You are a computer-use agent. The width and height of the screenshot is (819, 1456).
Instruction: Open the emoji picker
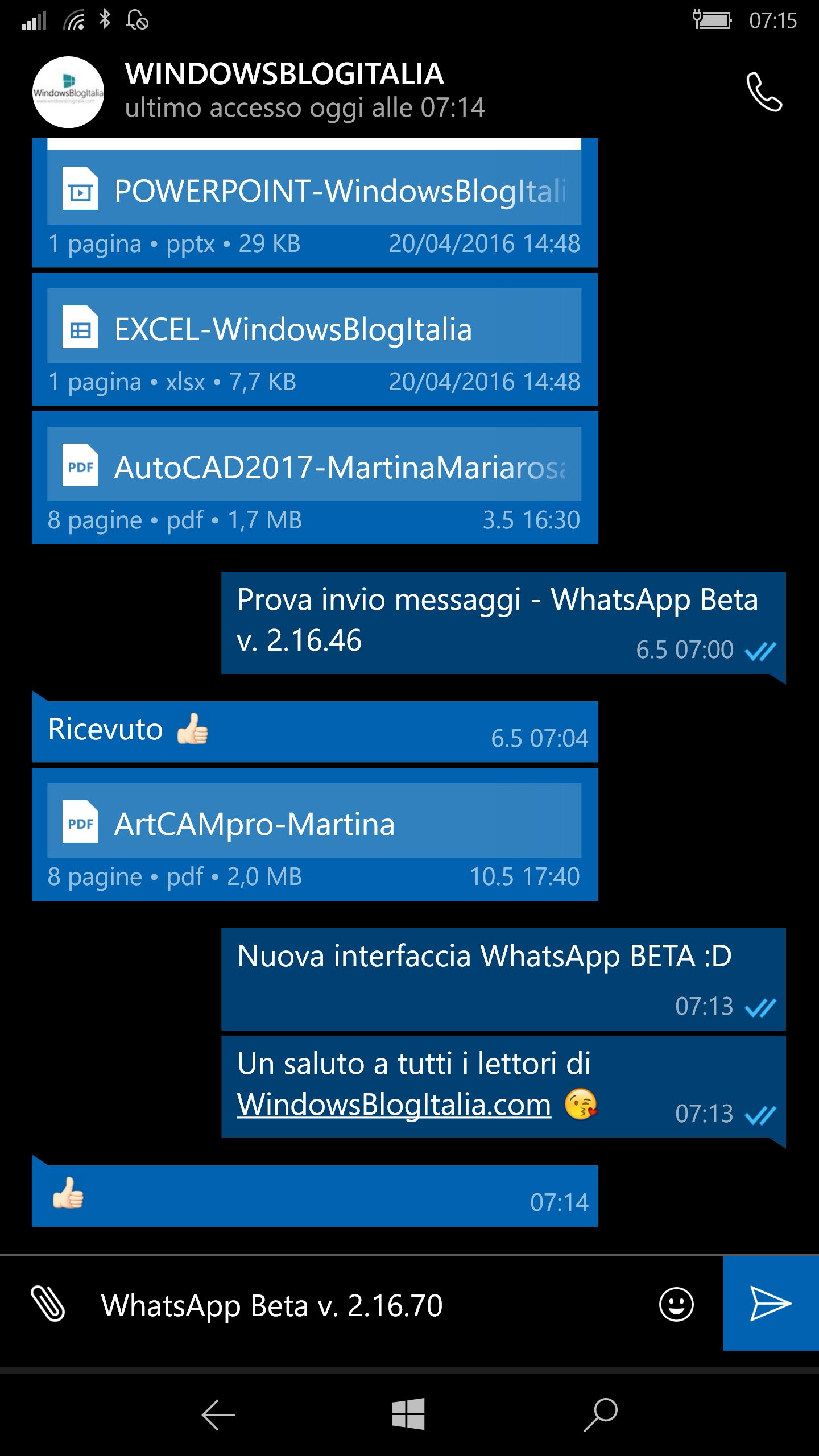point(676,1304)
